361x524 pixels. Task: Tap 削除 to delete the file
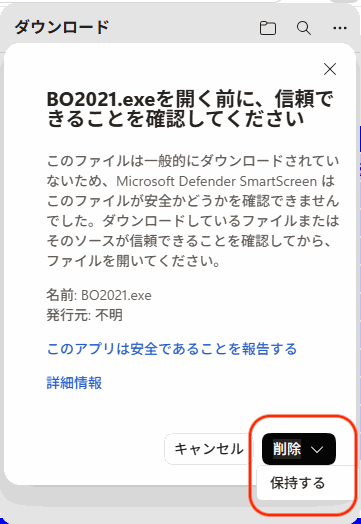click(287, 449)
